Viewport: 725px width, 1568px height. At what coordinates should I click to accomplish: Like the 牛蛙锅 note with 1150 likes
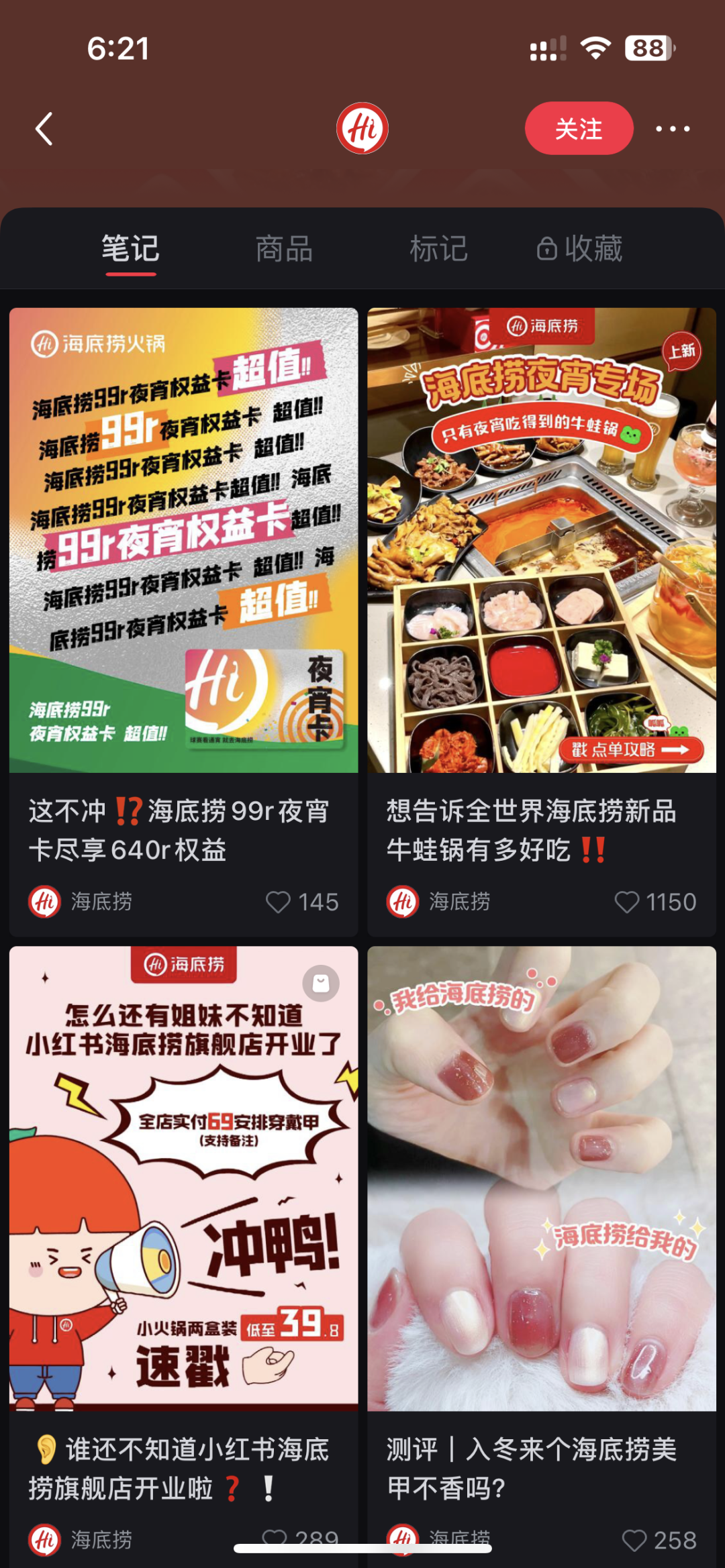[627, 902]
